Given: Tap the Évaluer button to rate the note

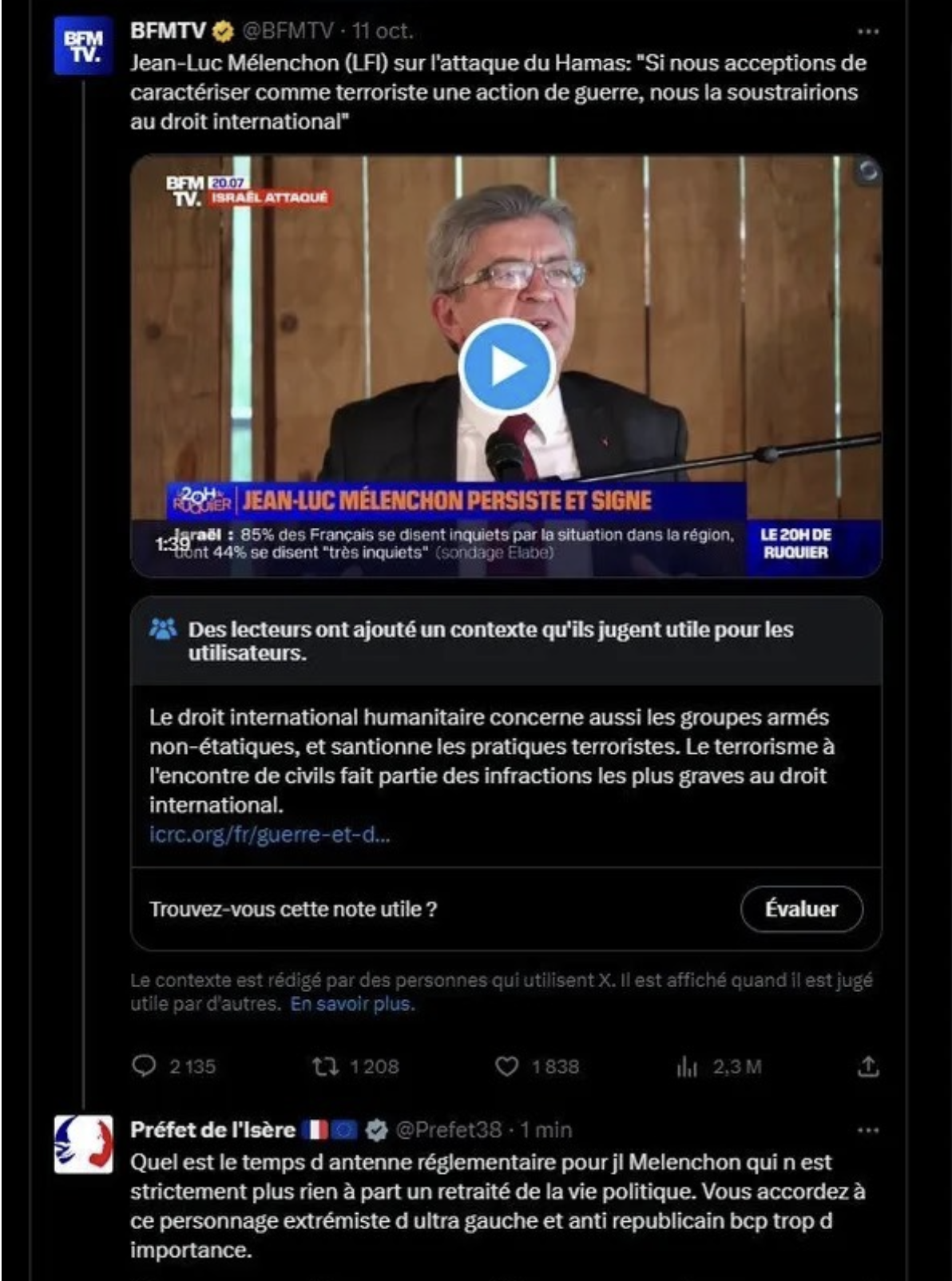Looking at the screenshot, I should pos(801,909).
